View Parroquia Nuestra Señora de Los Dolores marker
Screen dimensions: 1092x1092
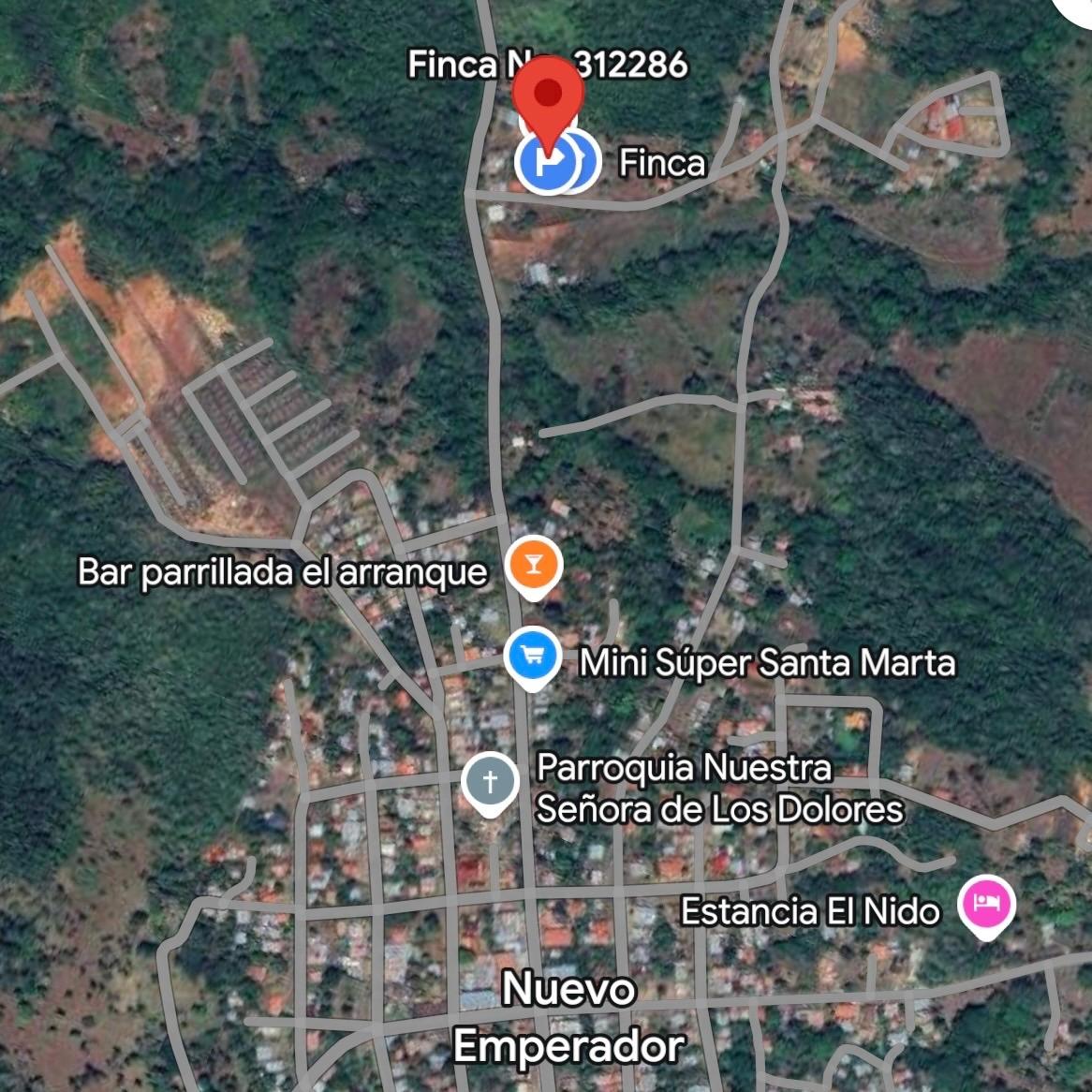coord(490,780)
